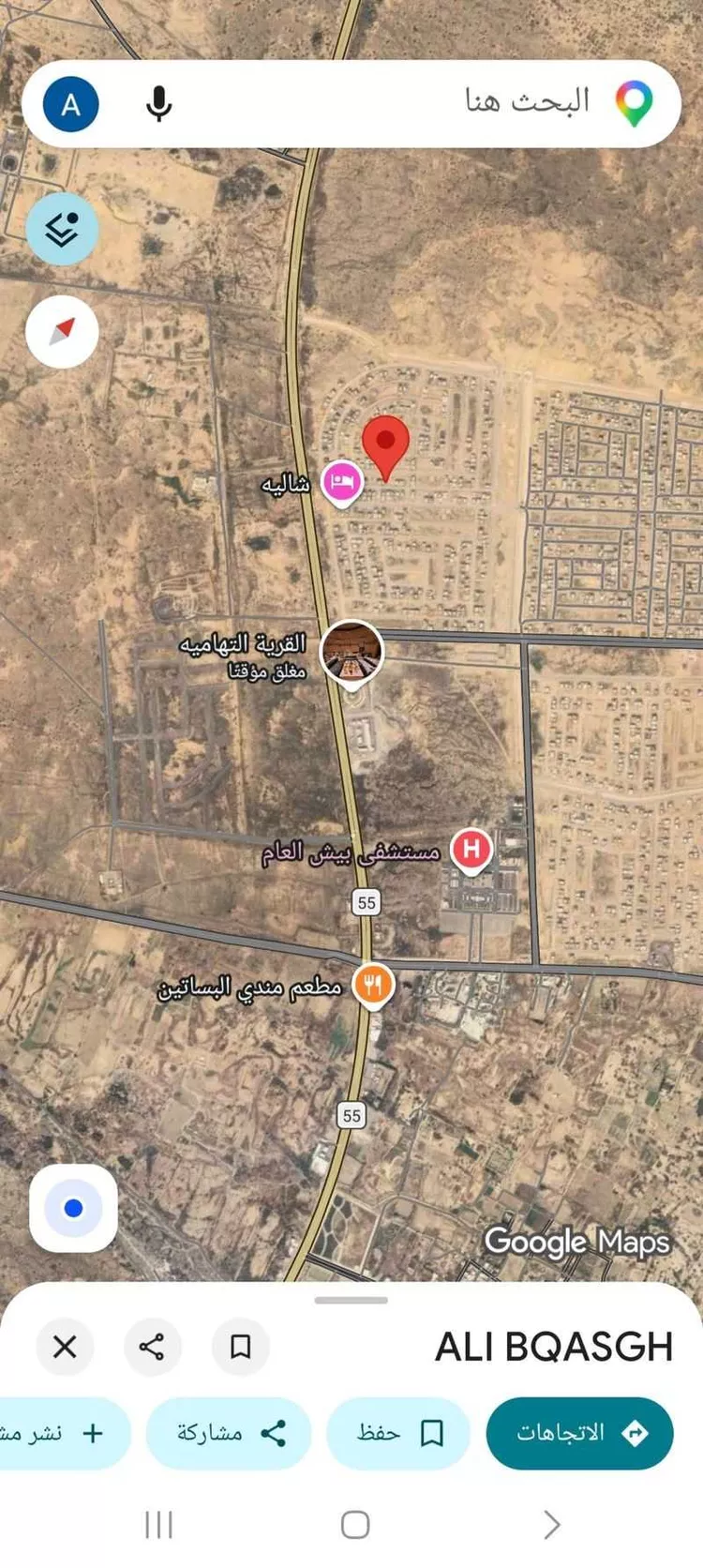Screen dimensions: 703x1568
Task: Start voice search with the microphone icon
Action: point(158,103)
